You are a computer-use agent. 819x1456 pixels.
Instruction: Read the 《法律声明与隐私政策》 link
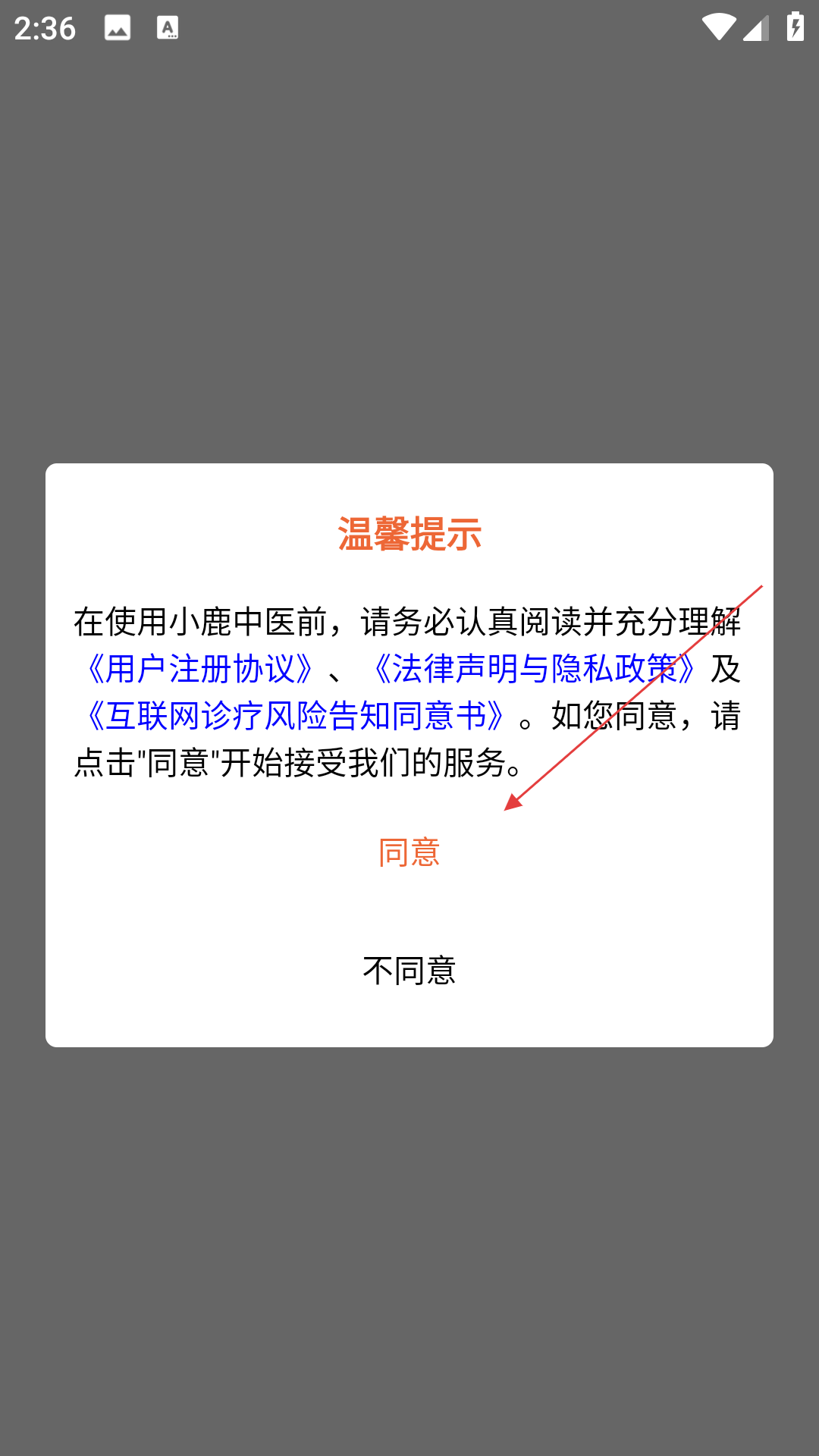[535, 669]
